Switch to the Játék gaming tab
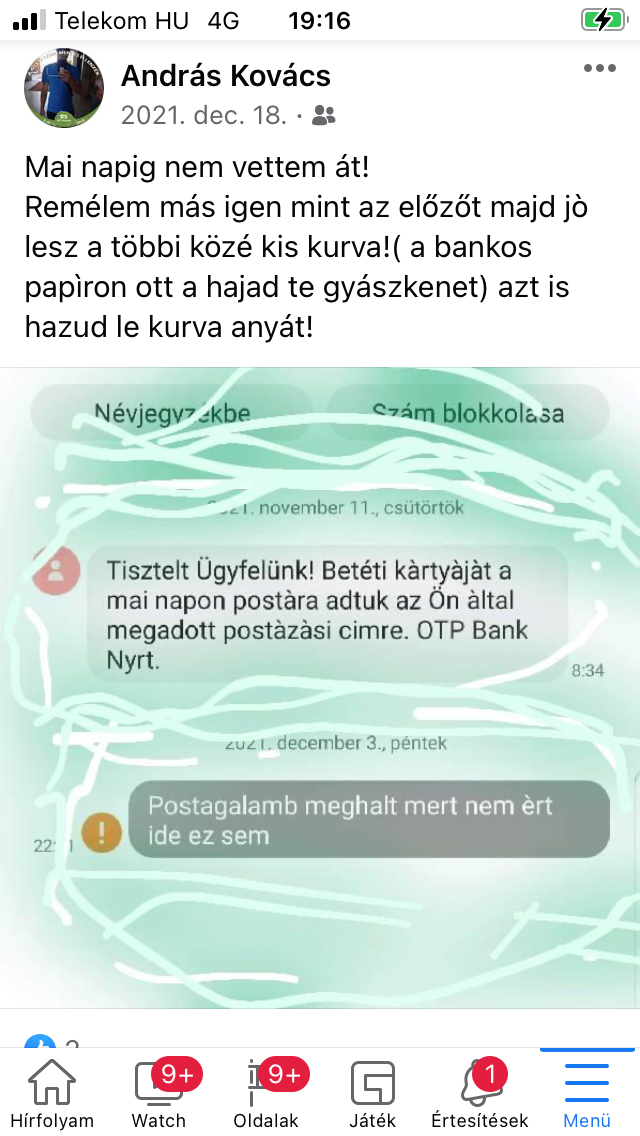 373,1094
